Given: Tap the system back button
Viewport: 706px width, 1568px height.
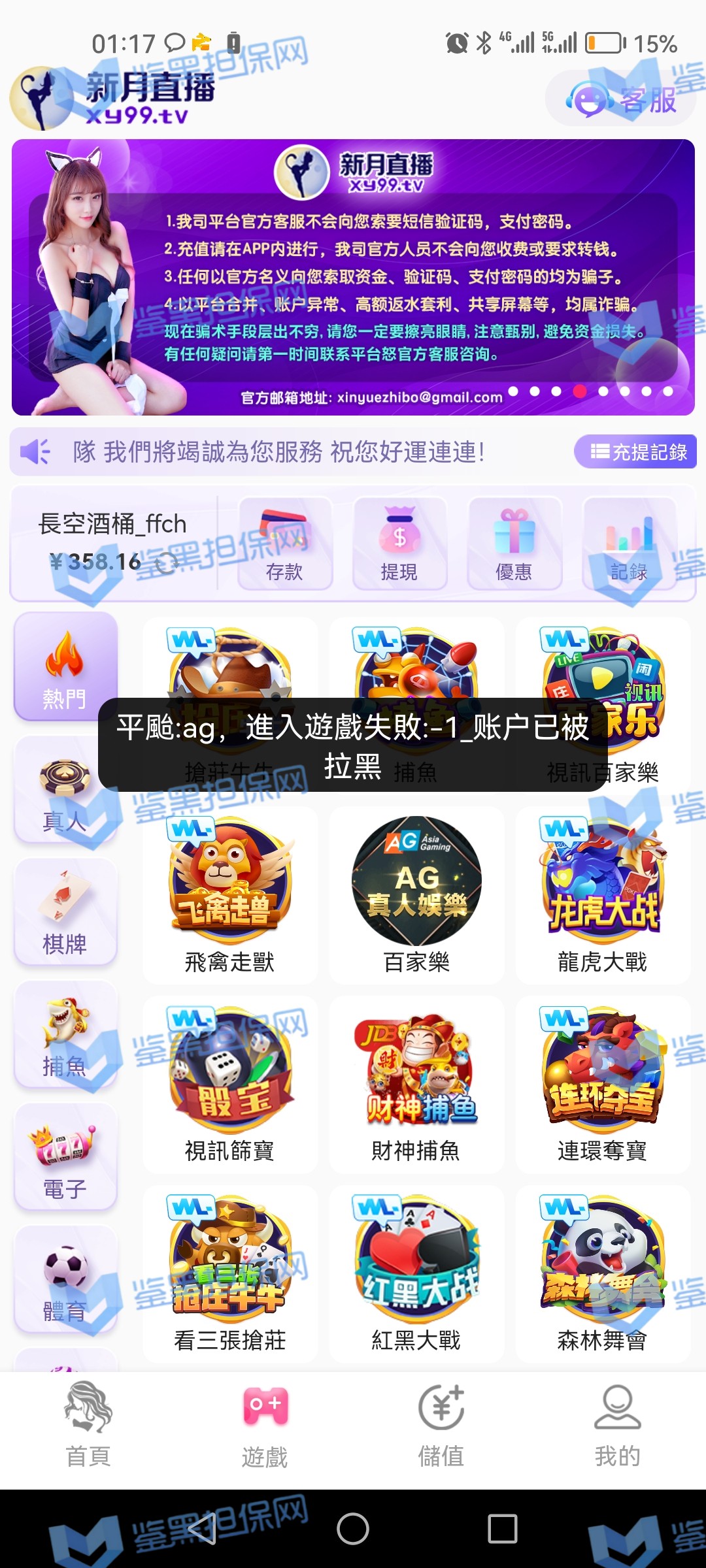Looking at the screenshot, I should [x=202, y=1529].
